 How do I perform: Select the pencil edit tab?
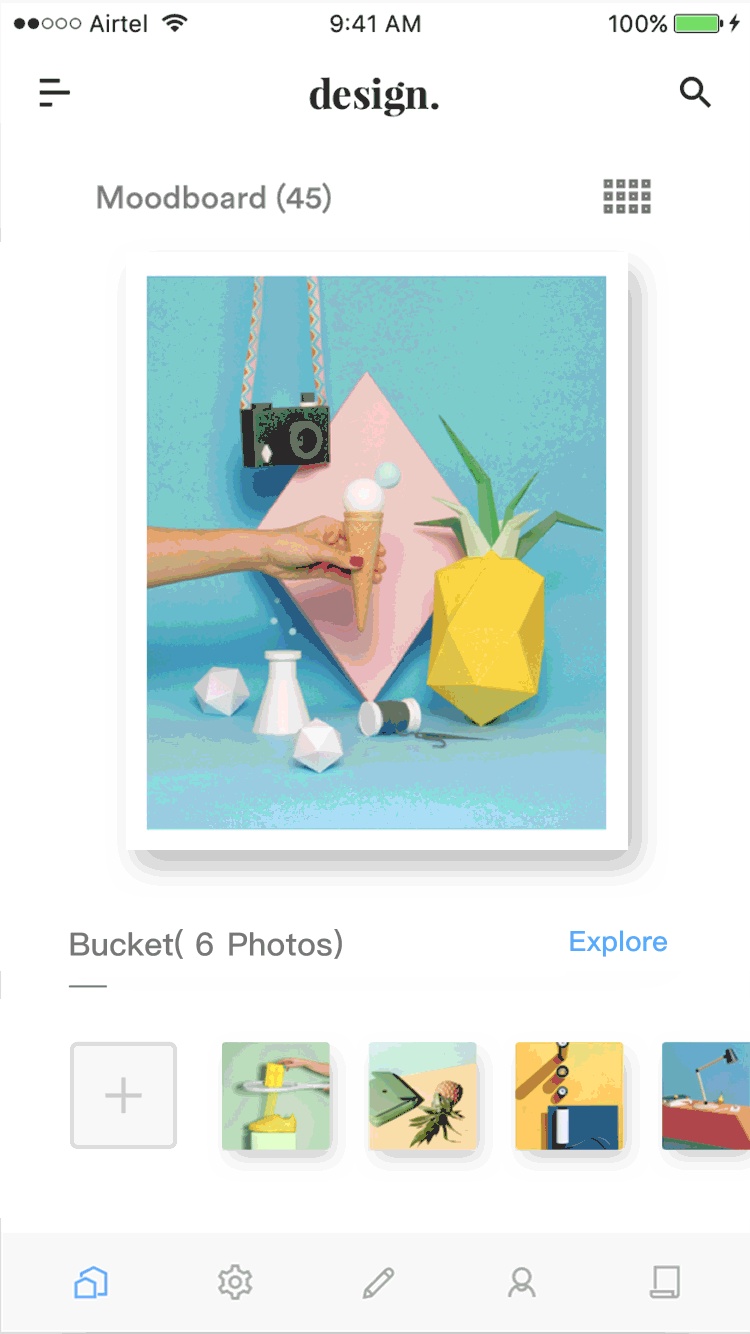[378, 1281]
